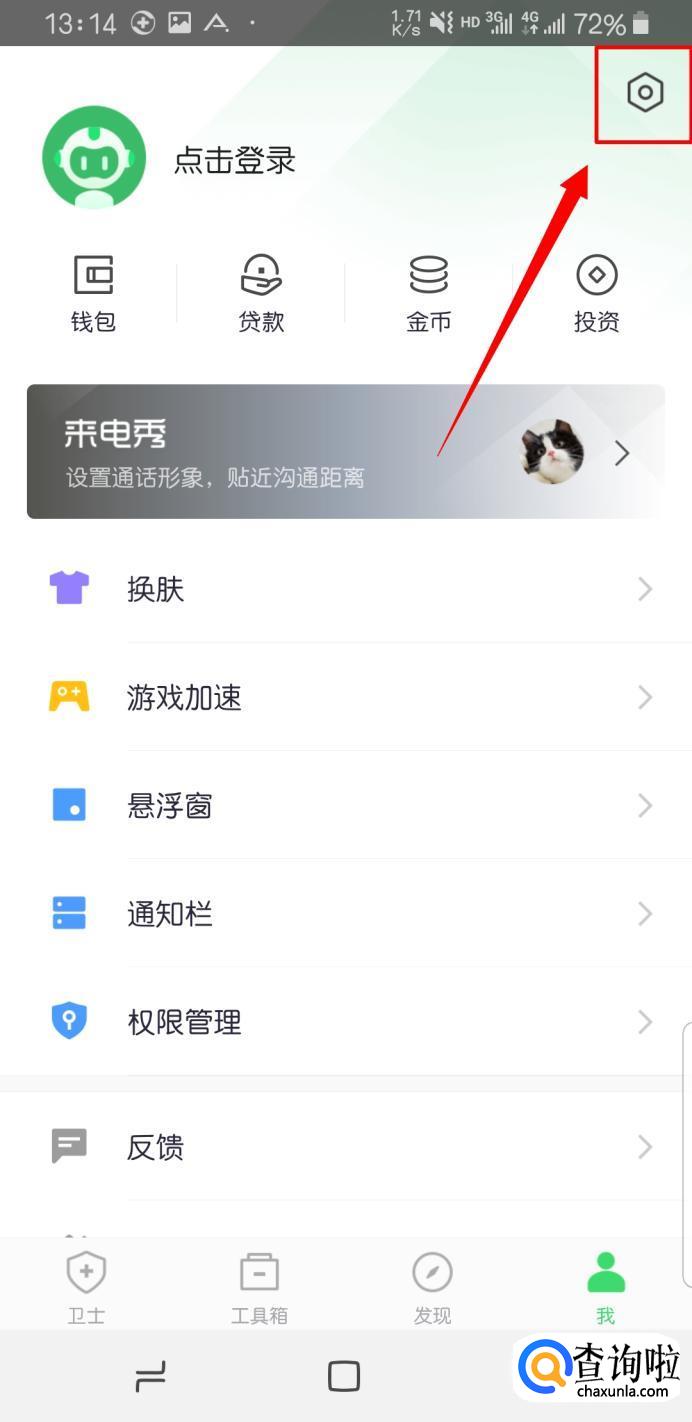
Task: Tap the system home button
Action: tap(343, 1377)
